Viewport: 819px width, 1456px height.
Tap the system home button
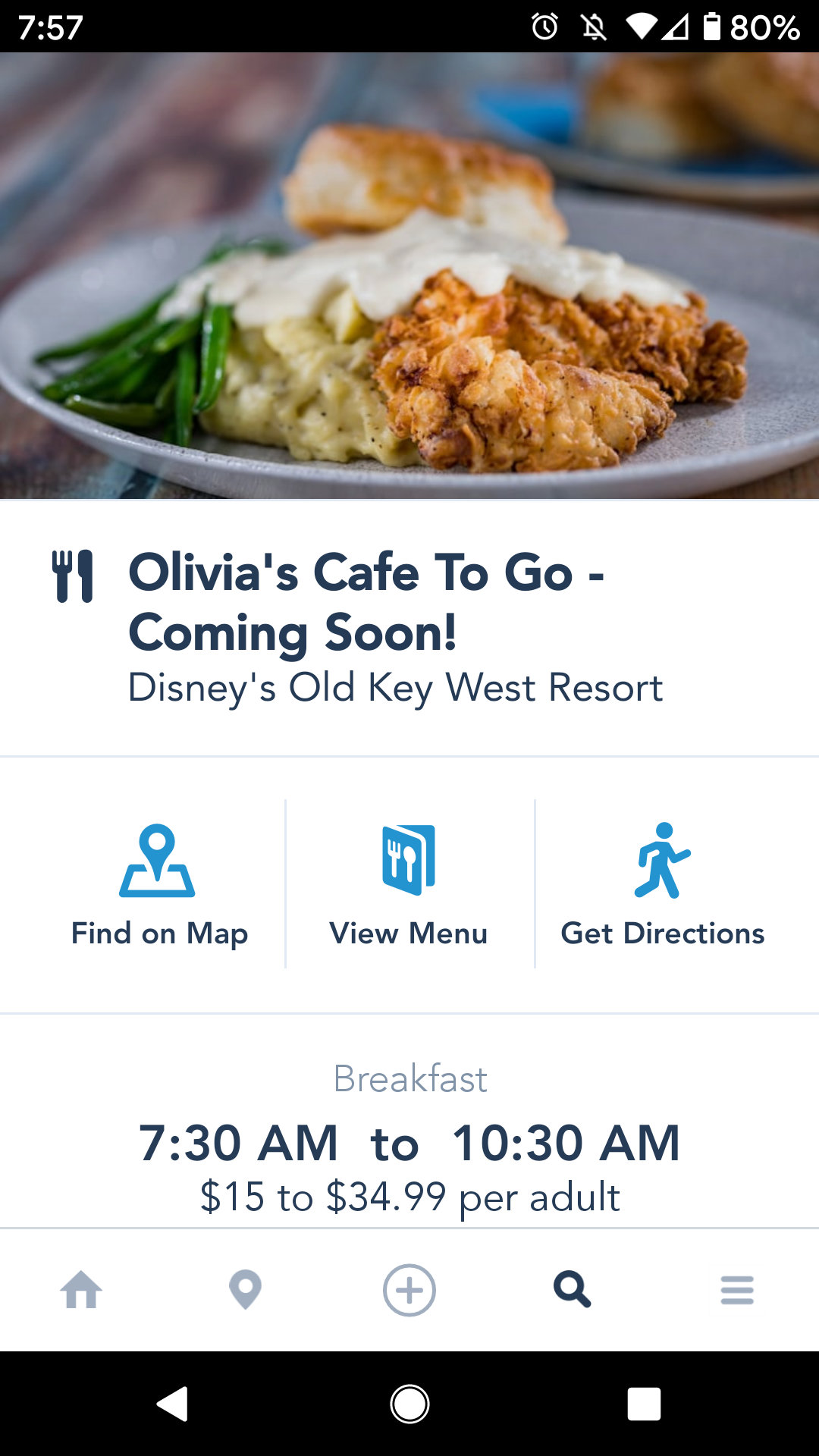click(x=409, y=1404)
